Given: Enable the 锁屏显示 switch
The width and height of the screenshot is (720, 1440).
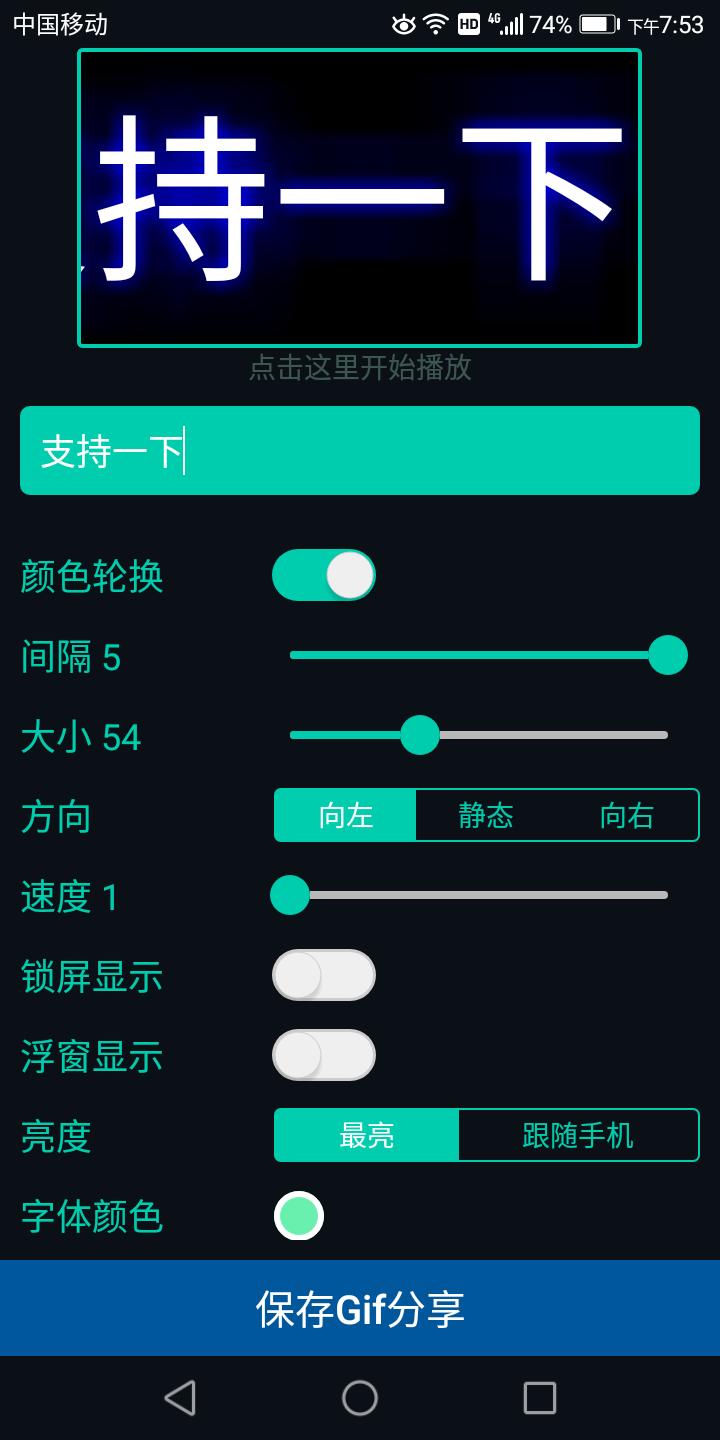Looking at the screenshot, I should pos(324,975).
